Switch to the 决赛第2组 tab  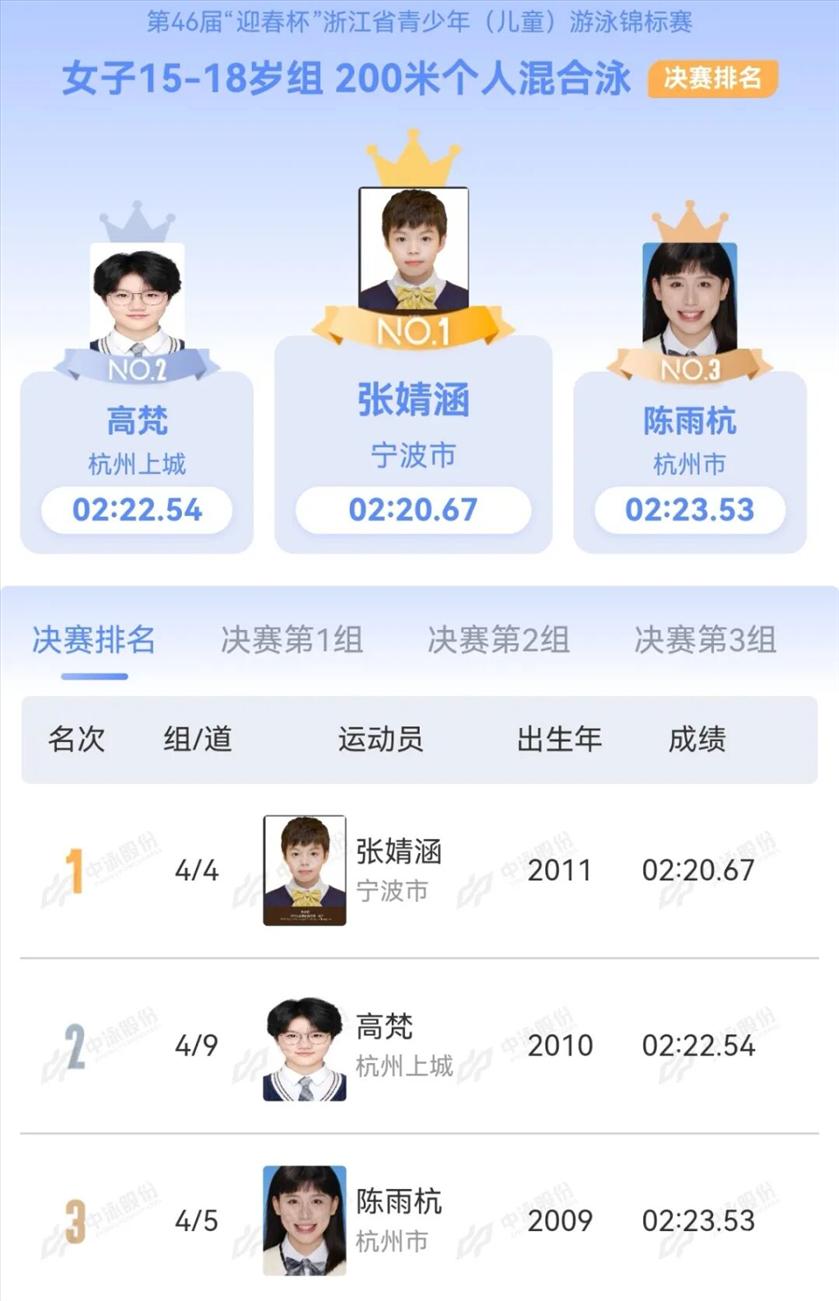coord(498,640)
